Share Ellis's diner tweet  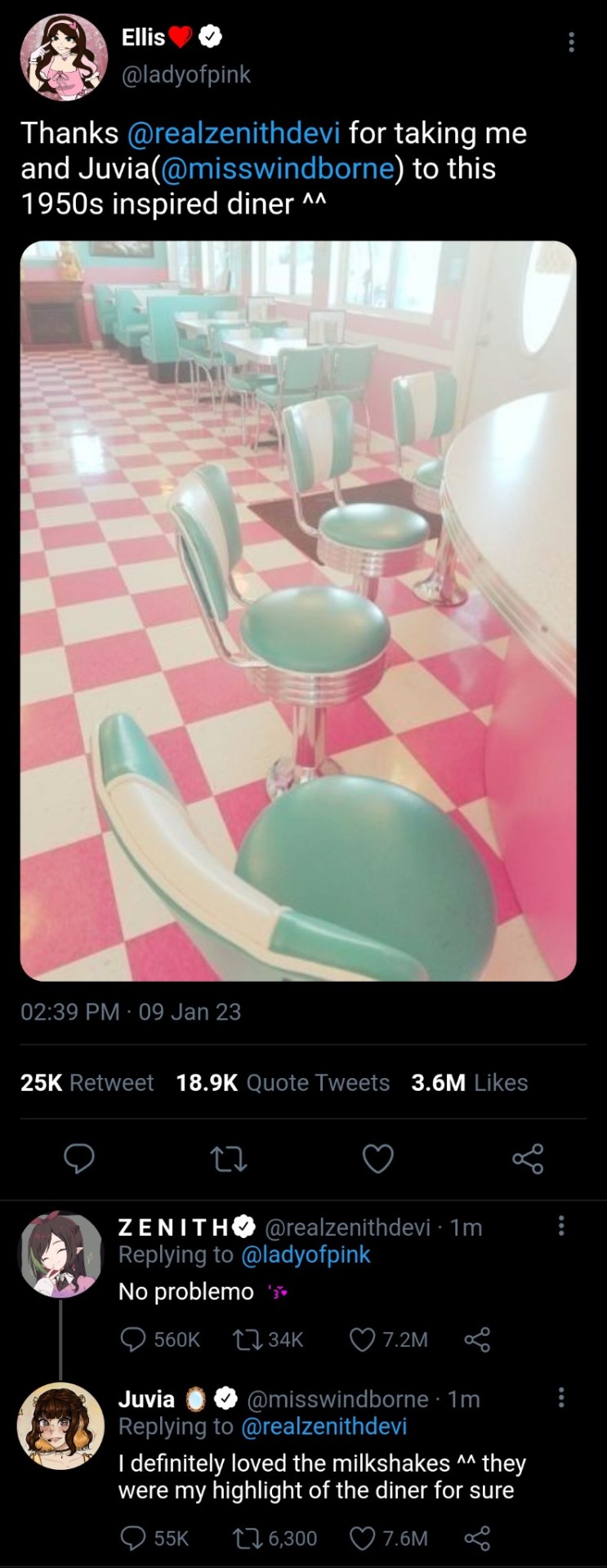tap(528, 1158)
